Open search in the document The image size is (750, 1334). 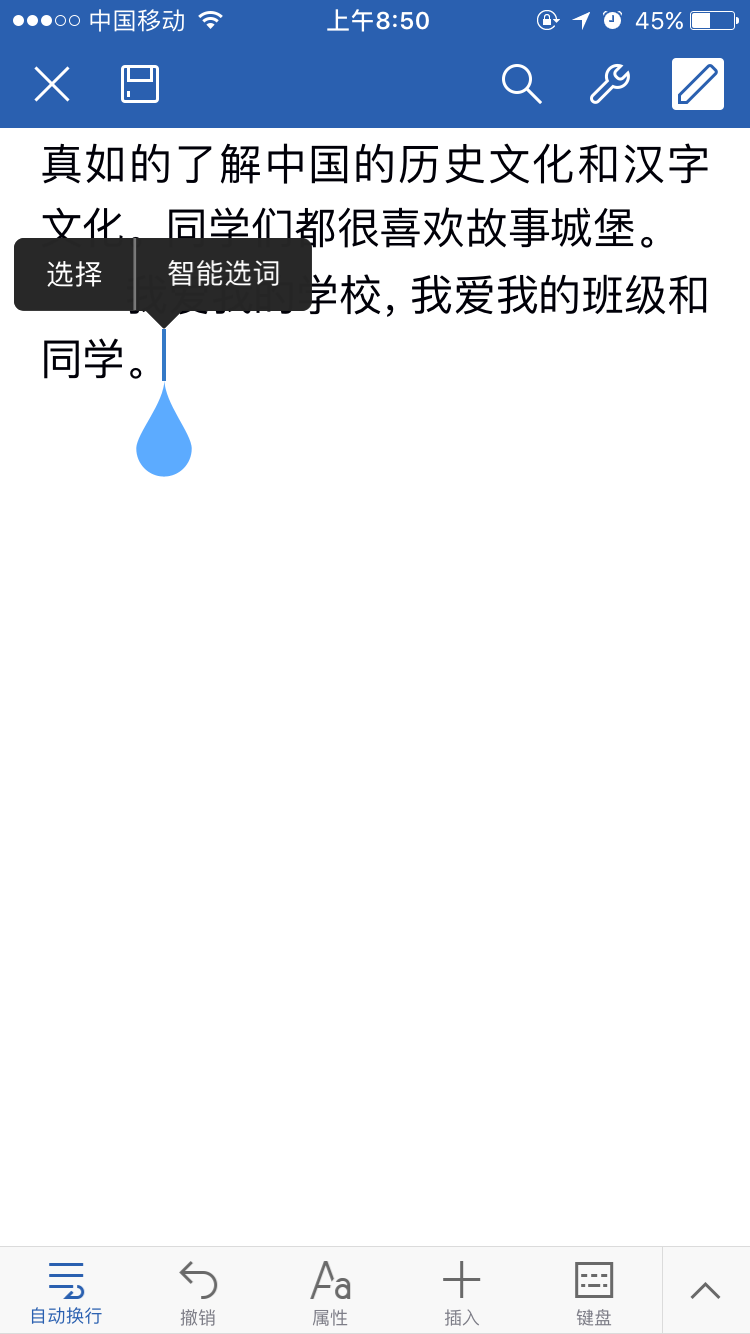point(521,84)
